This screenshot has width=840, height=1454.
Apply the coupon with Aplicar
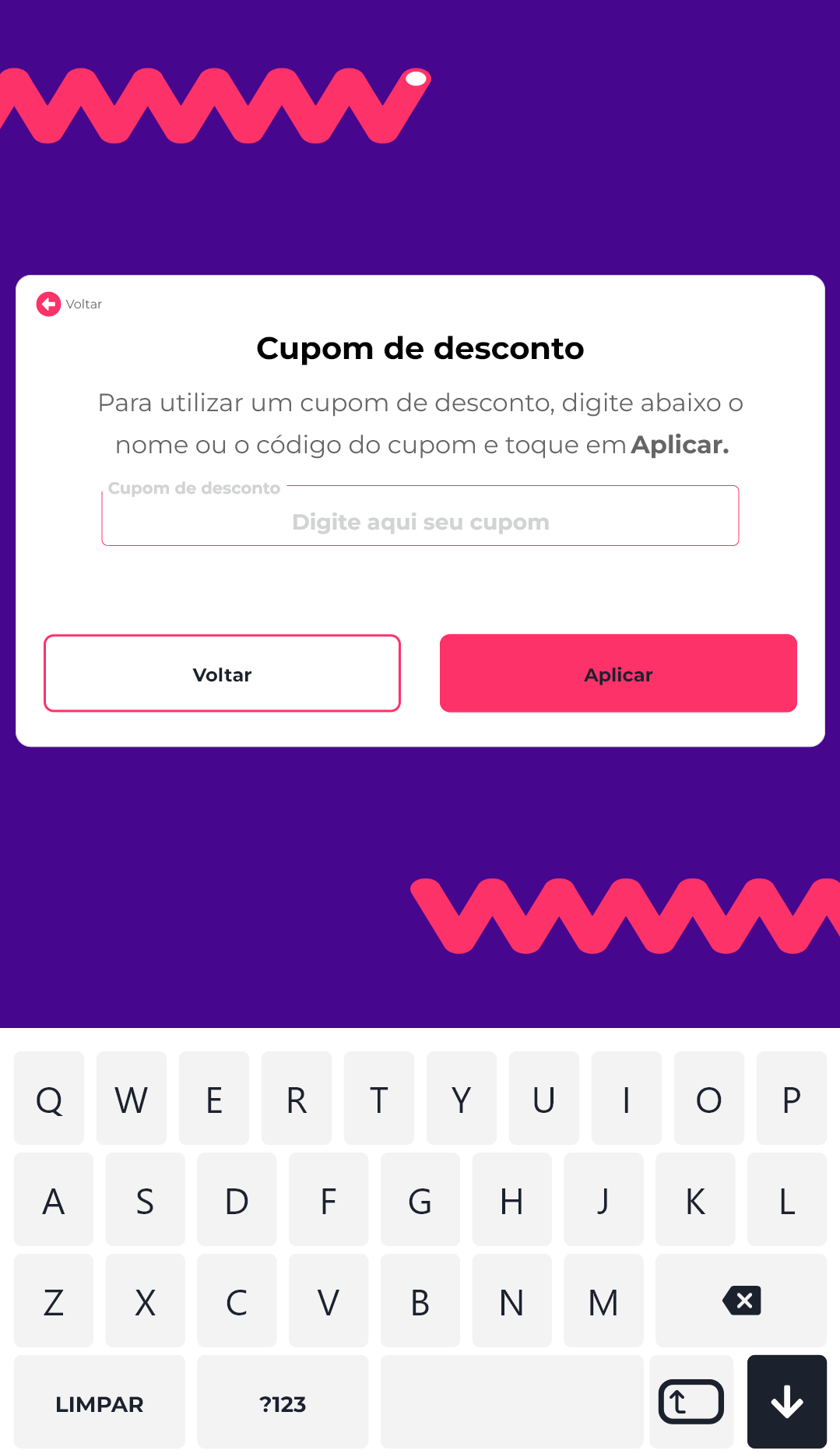point(618,674)
